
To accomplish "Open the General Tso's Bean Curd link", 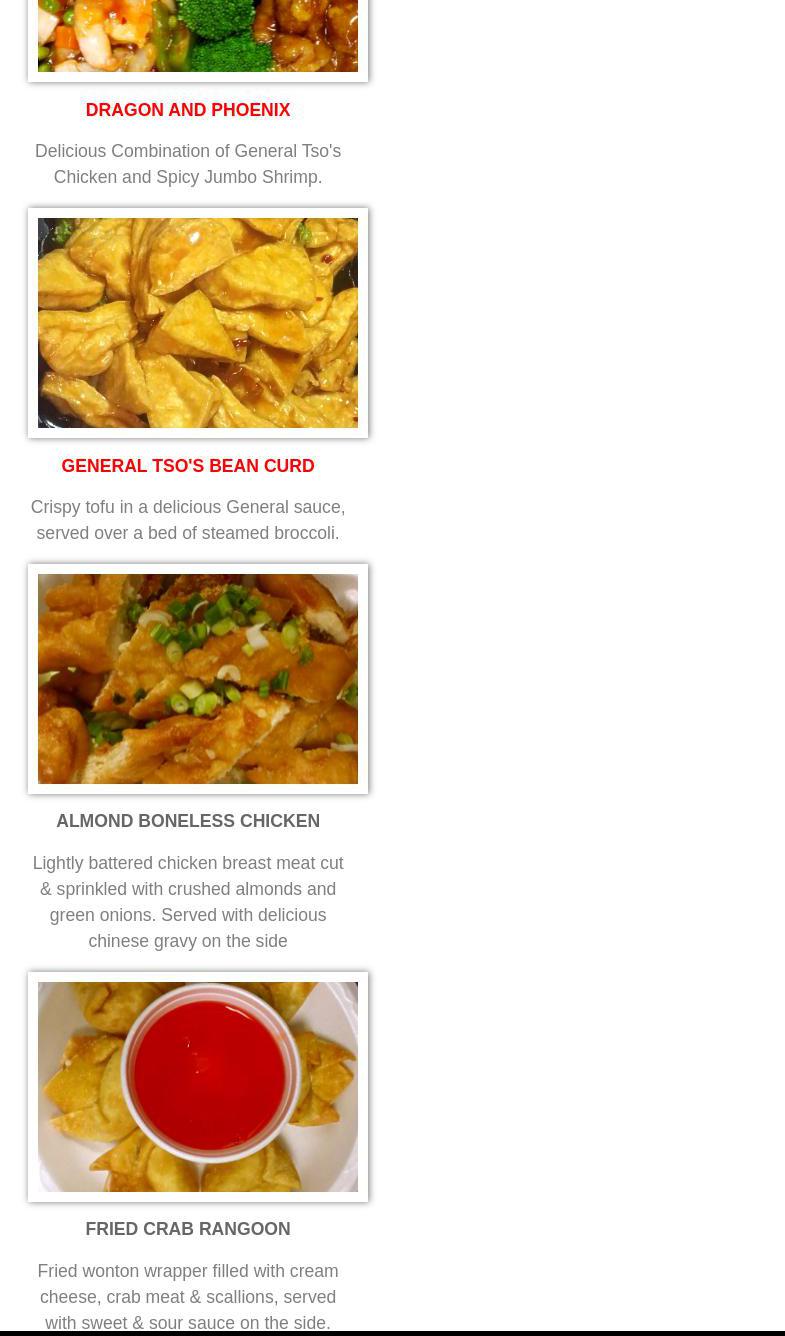I will point(187,466).
